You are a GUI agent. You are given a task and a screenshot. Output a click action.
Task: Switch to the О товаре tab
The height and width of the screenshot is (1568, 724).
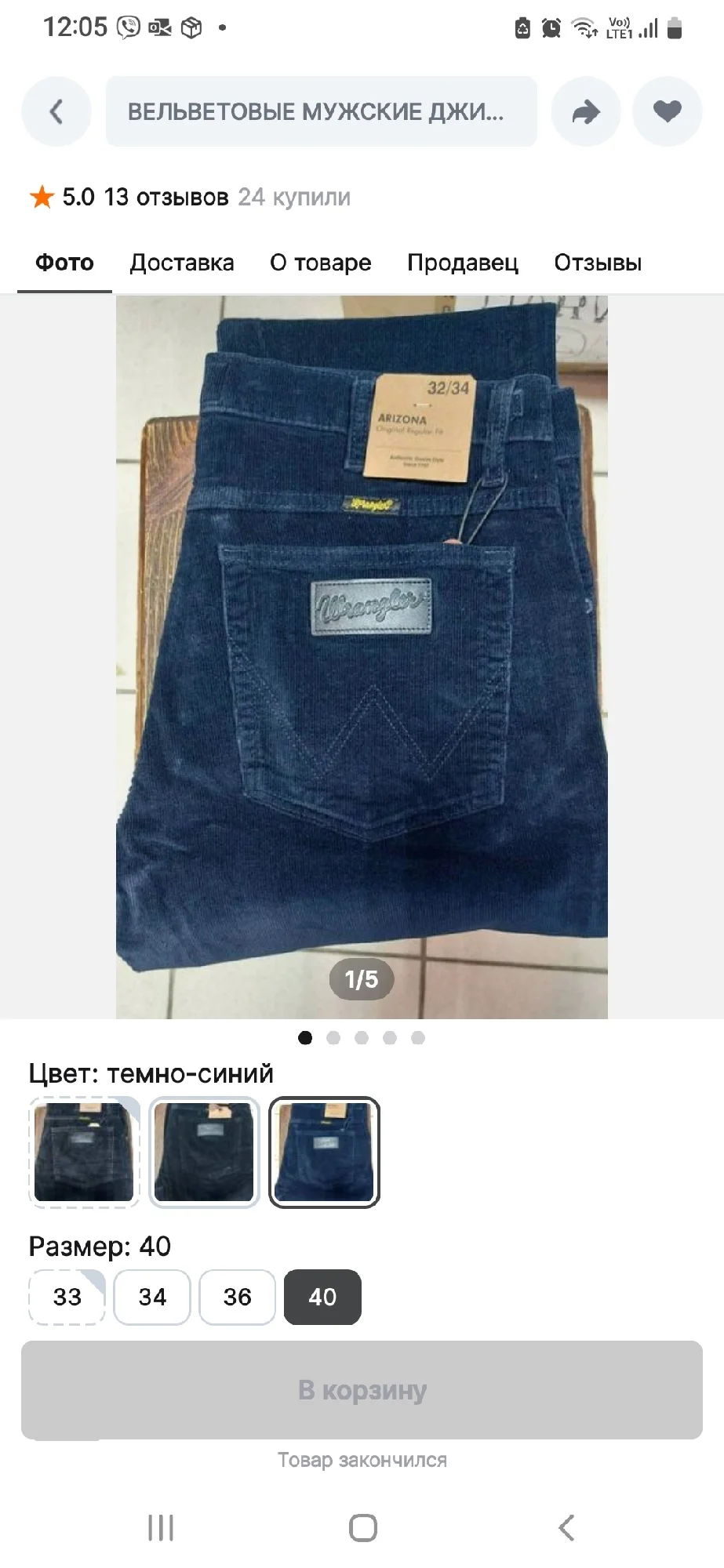tap(321, 263)
